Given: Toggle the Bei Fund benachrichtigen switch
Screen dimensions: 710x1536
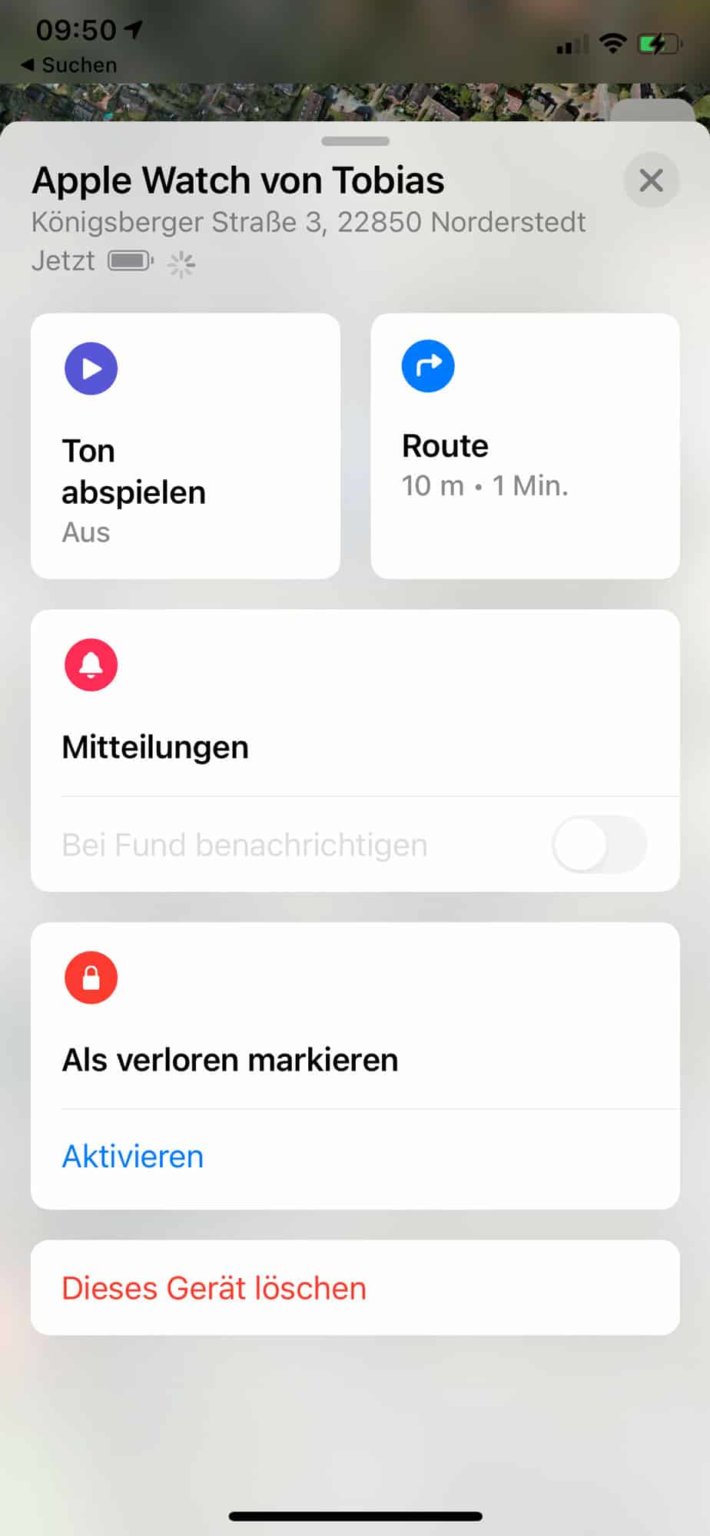Looking at the screenshot, I should point(599,845).
